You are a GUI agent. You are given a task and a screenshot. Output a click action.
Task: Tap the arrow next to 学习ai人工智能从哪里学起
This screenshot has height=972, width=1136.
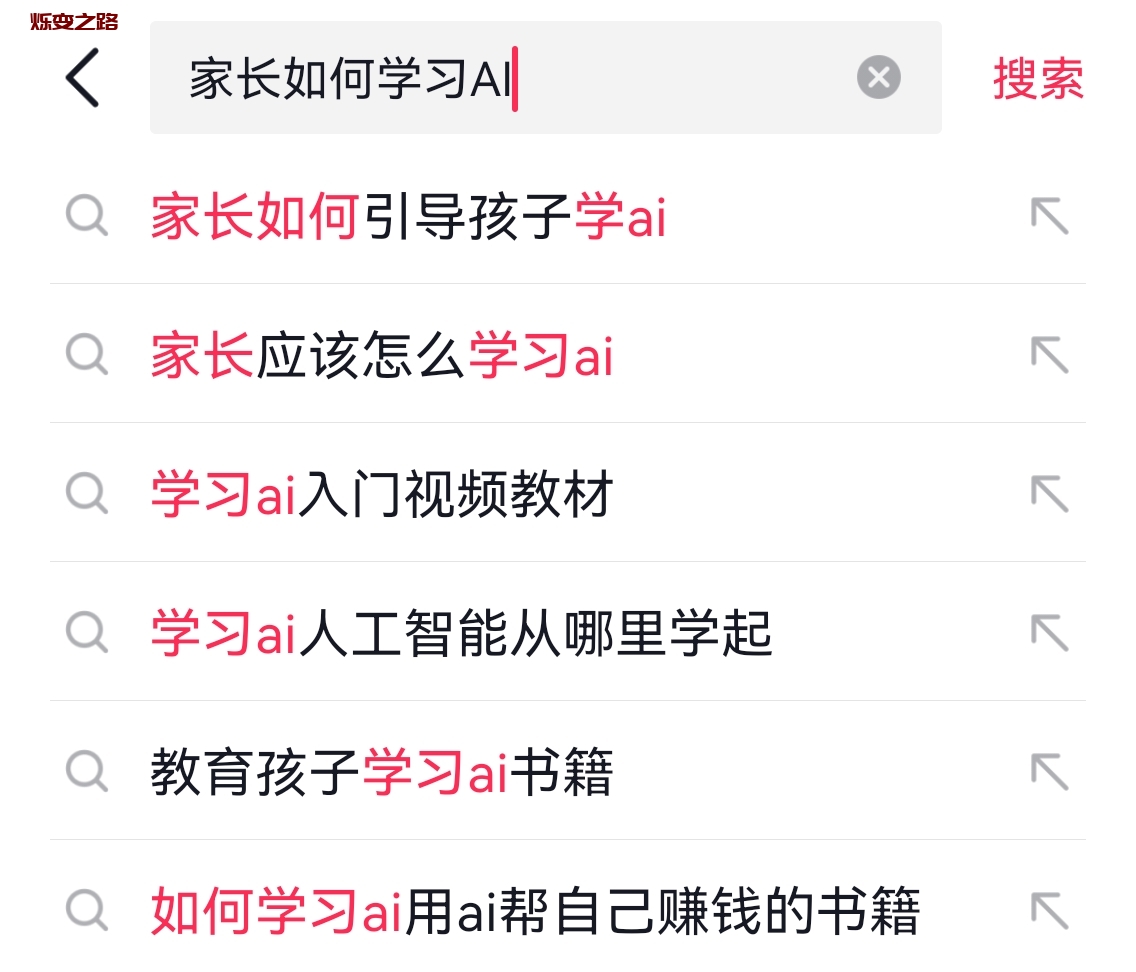click(1049, 633)
